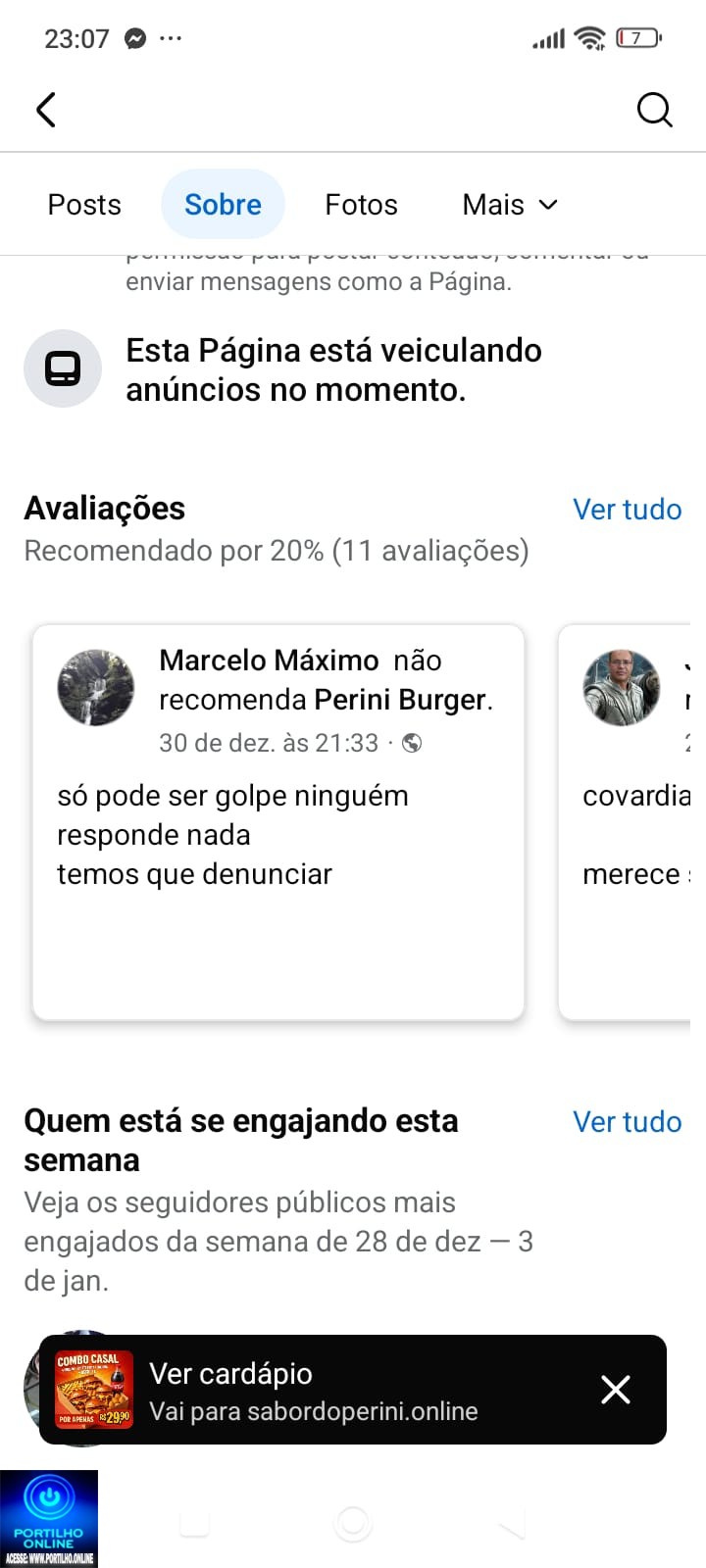Screen dimensions: 706x1568
Task: Open the search magnifier icon
Action: tap(654, 110)
